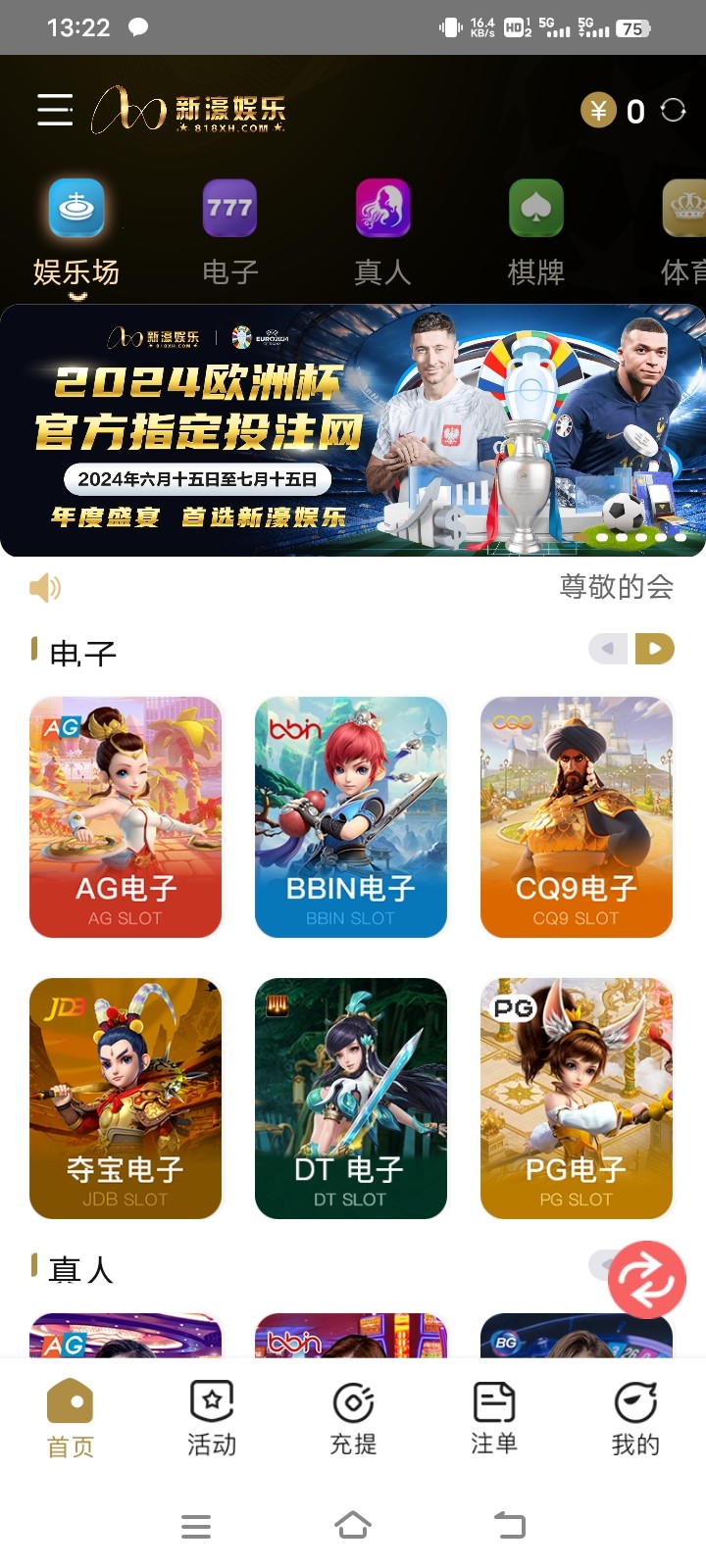Tap the left arrow beside 电子 header
This screenshot has height=1568, width=706.
tap(608, 649)
